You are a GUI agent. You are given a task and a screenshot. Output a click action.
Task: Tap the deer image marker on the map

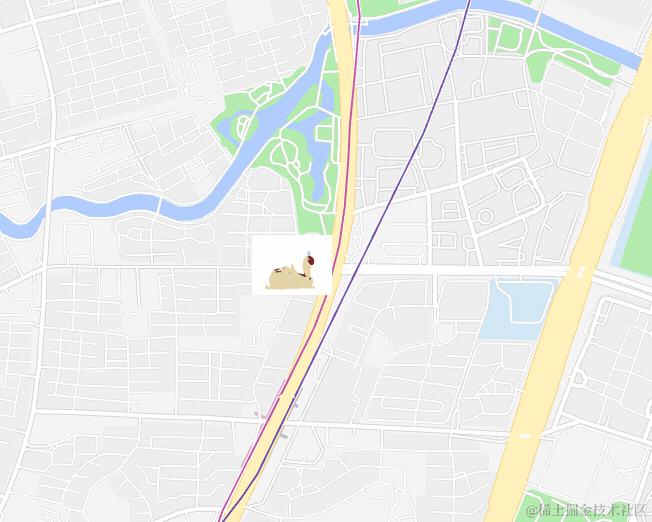click(x=292, y=266)
